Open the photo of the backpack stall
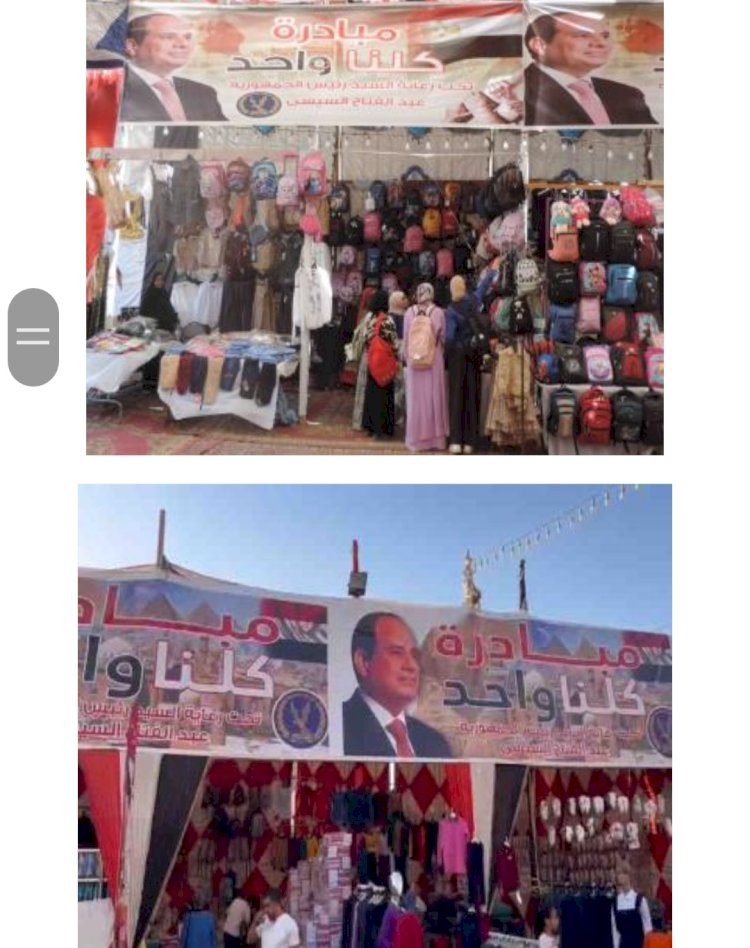The height and width of the screenshot is (948, 750). pyautogui.click(x=375, y=228)
